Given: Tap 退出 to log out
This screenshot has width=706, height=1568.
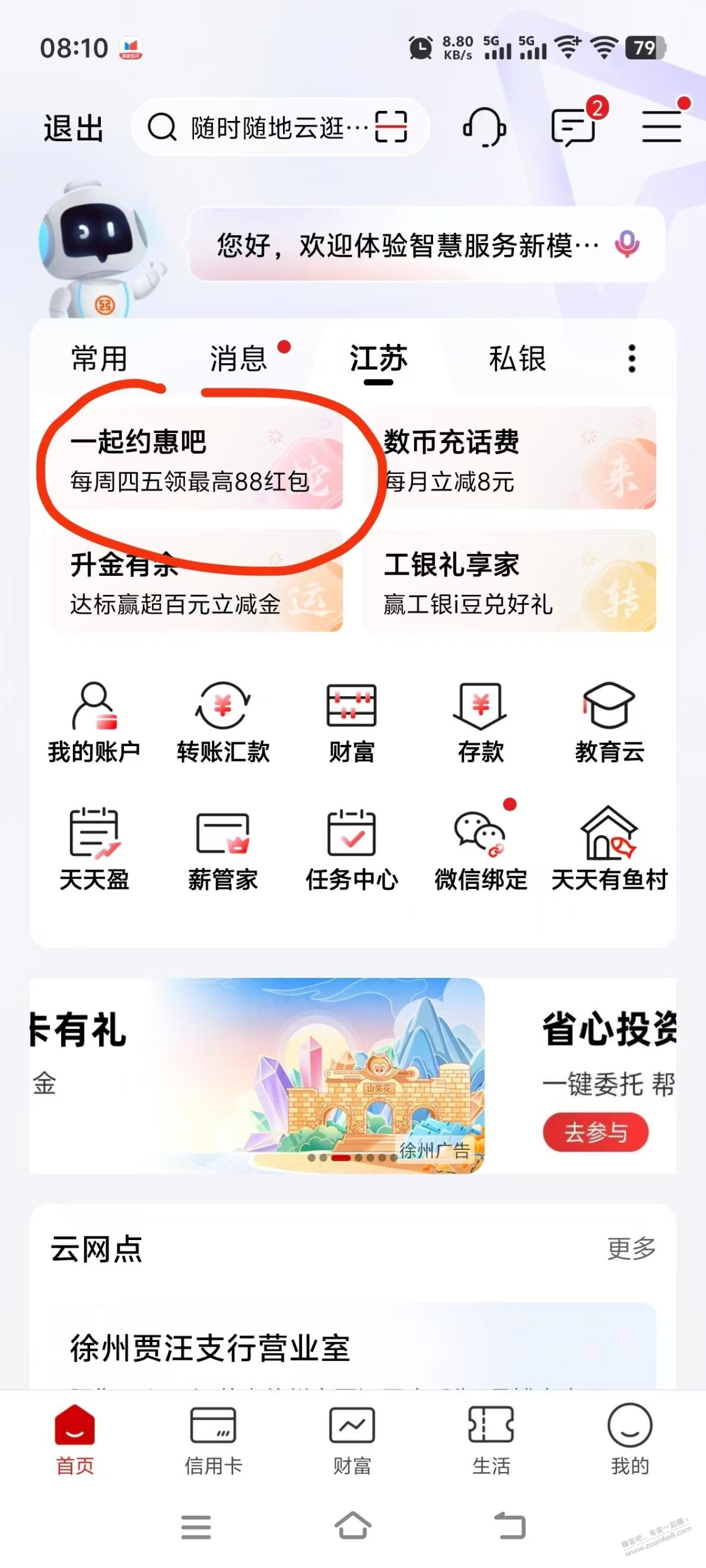Looking at the screenshot, I should point(73,129).
